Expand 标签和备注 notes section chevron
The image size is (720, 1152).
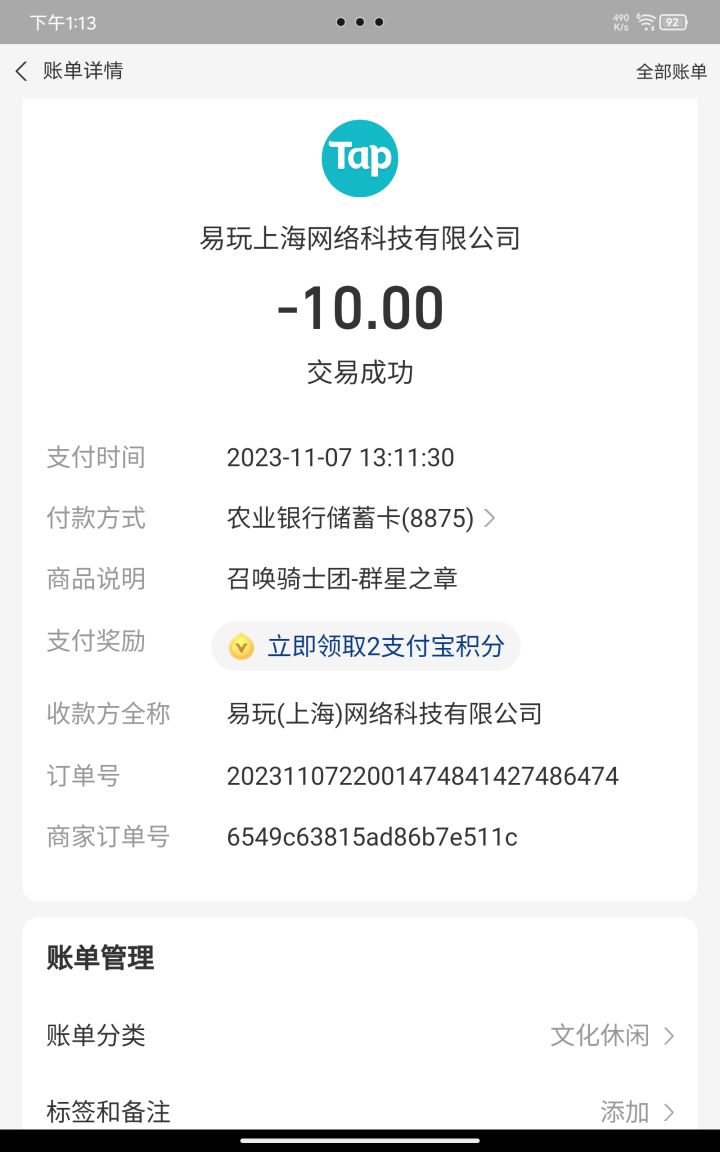coord(670,1111)
